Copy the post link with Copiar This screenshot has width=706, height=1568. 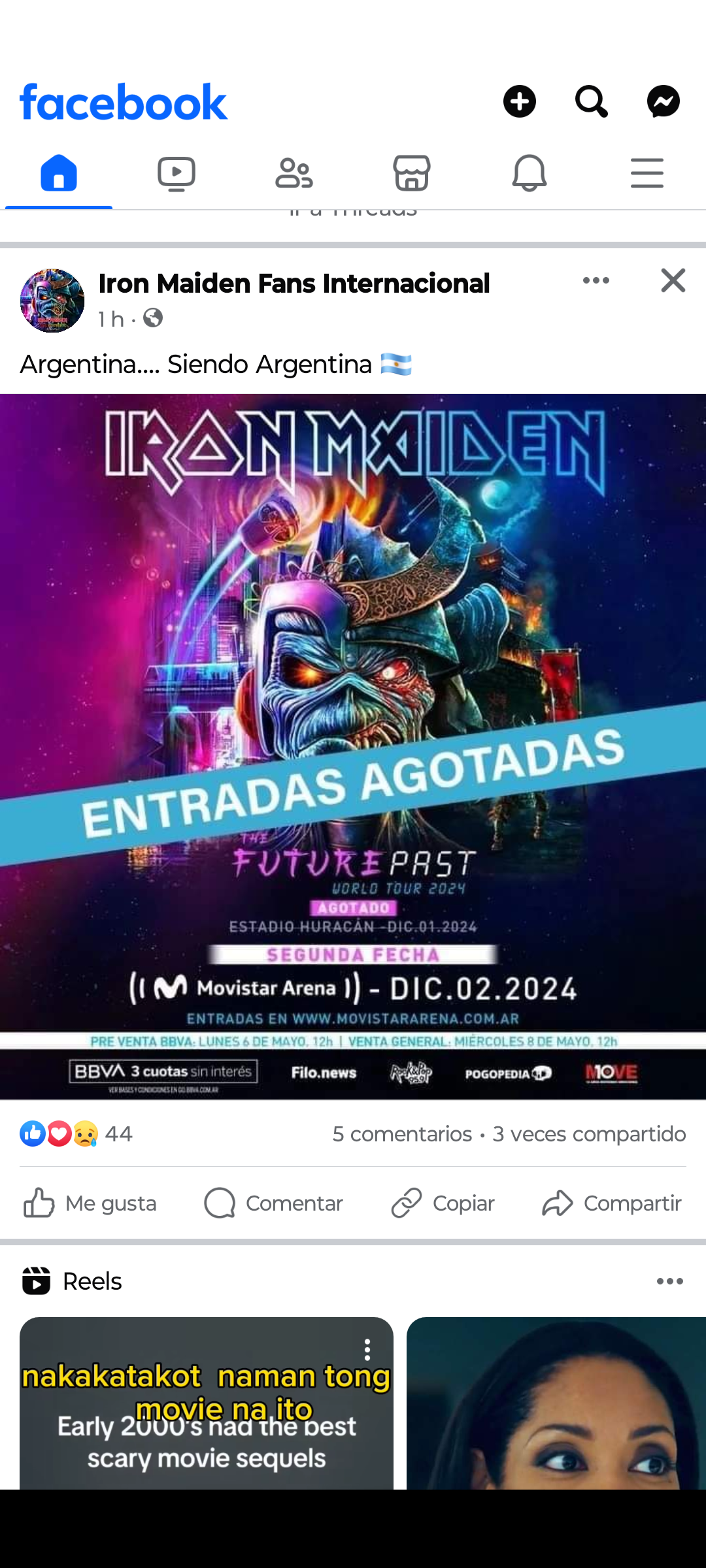click(443, 1203)
